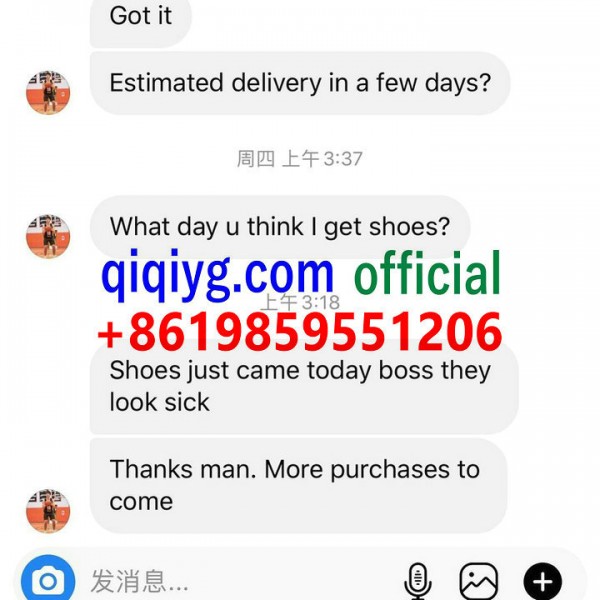Open the plus menu for more options
The width and height of the screenshot is (600, 600).
click(543, 581)
